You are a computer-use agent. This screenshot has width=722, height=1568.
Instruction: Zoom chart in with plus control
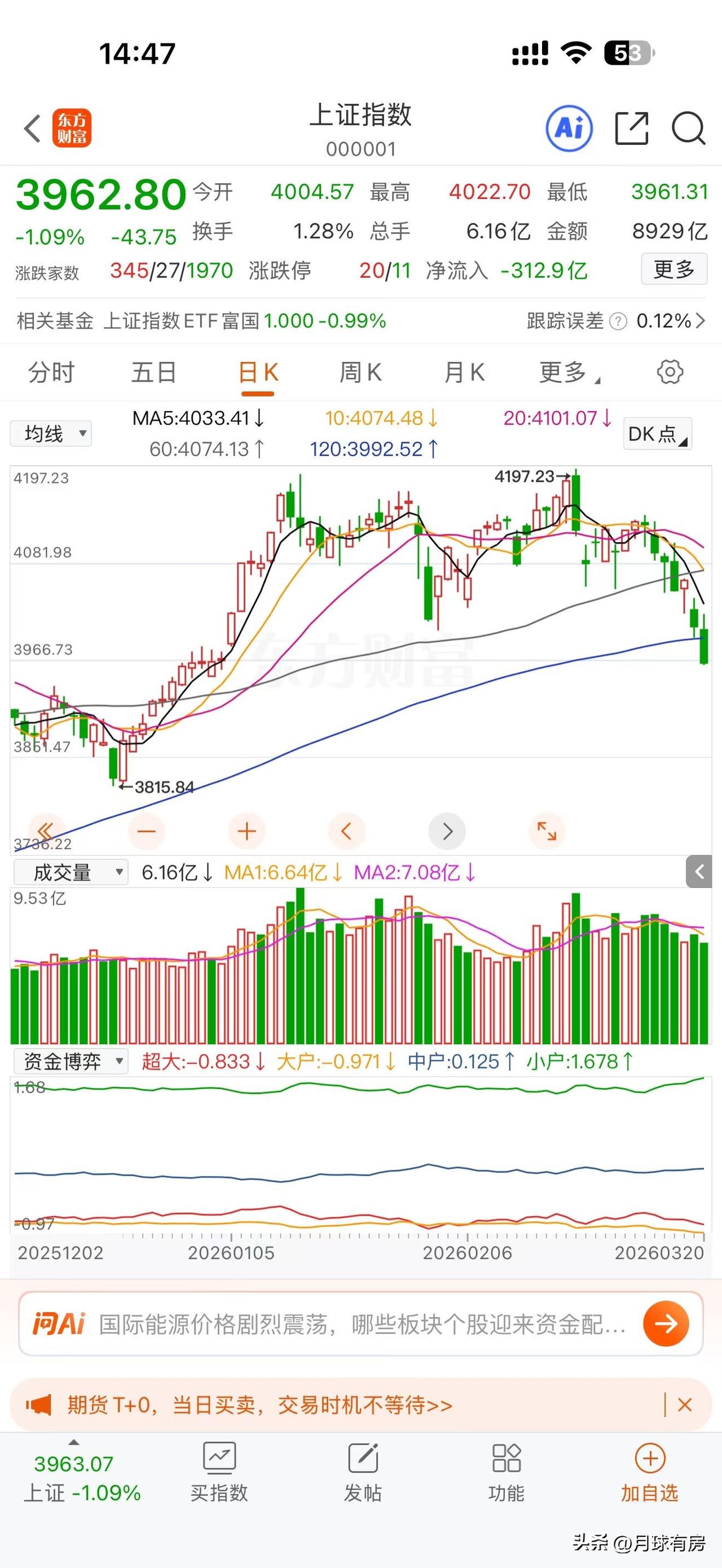246,831
